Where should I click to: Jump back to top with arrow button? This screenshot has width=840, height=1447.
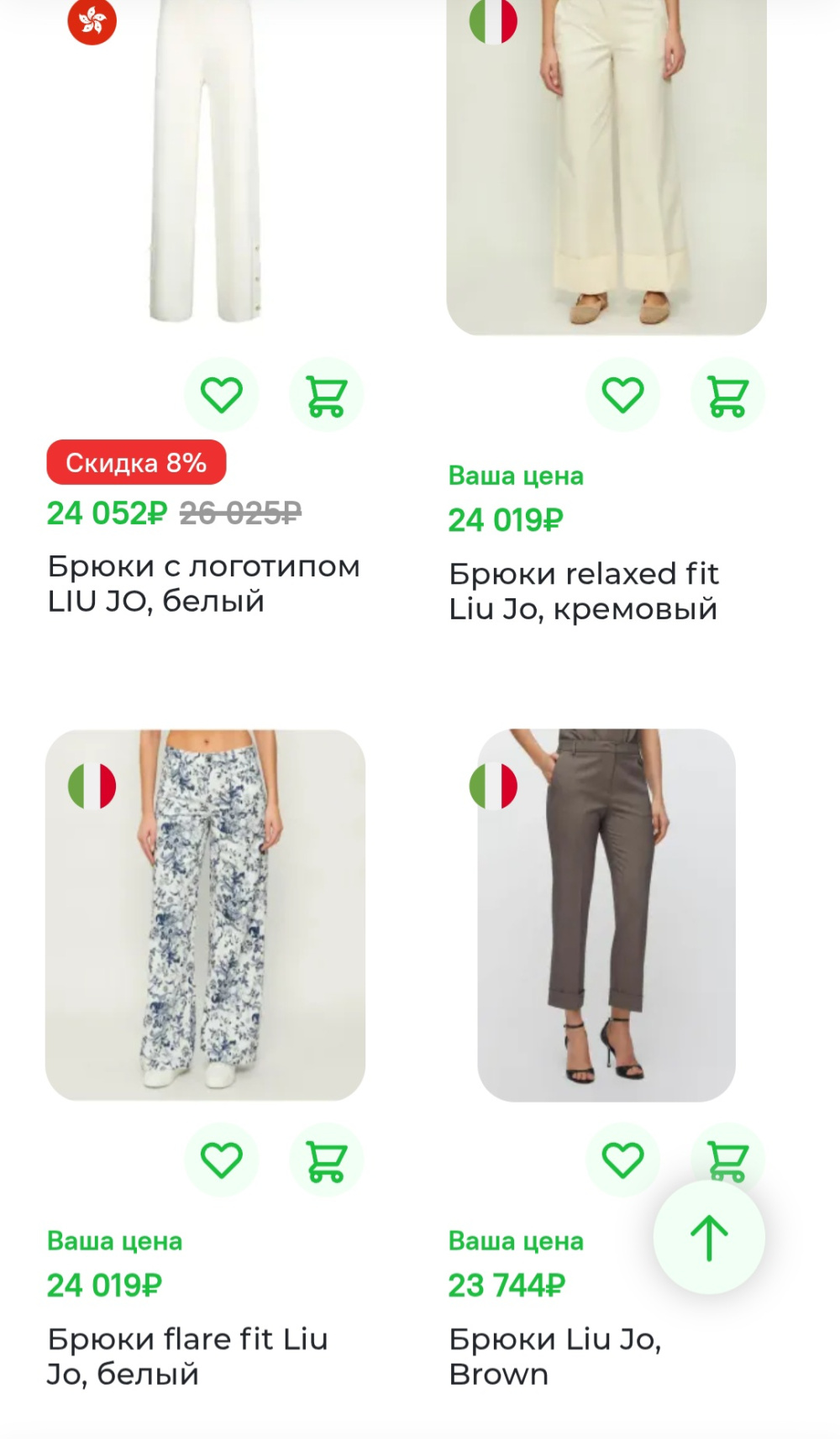709,1238
